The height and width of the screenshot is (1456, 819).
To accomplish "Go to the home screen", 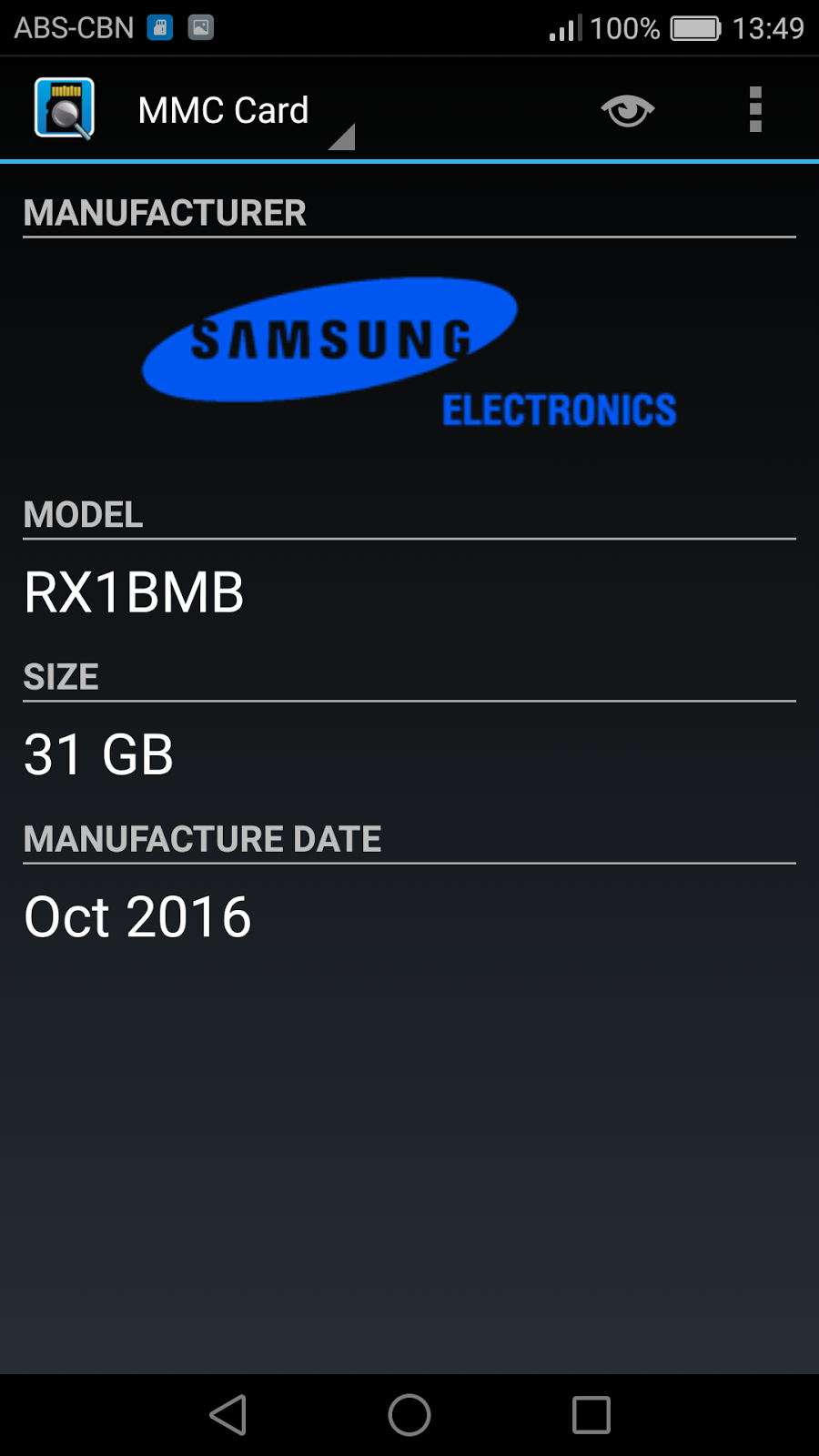I will 409,1415.
